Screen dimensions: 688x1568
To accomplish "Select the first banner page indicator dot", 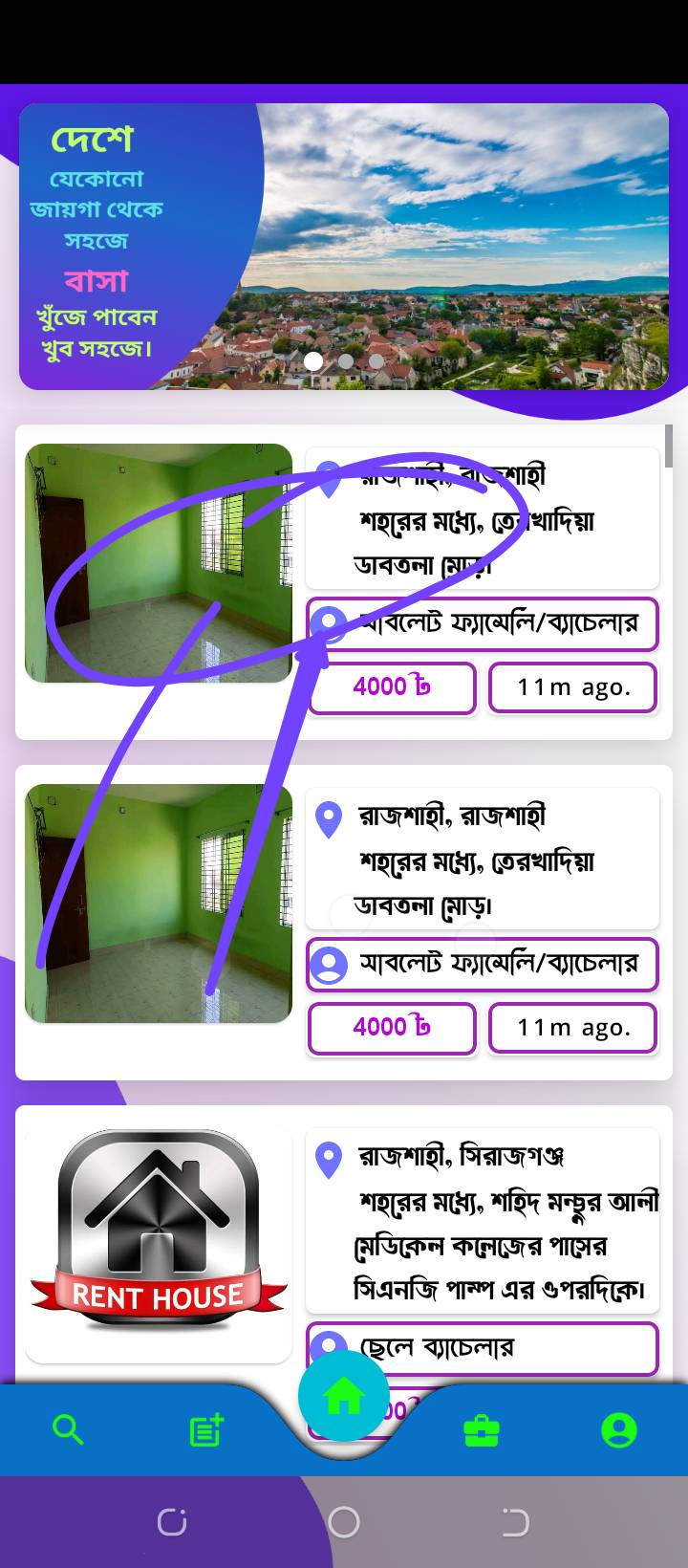I will [313, 361].
